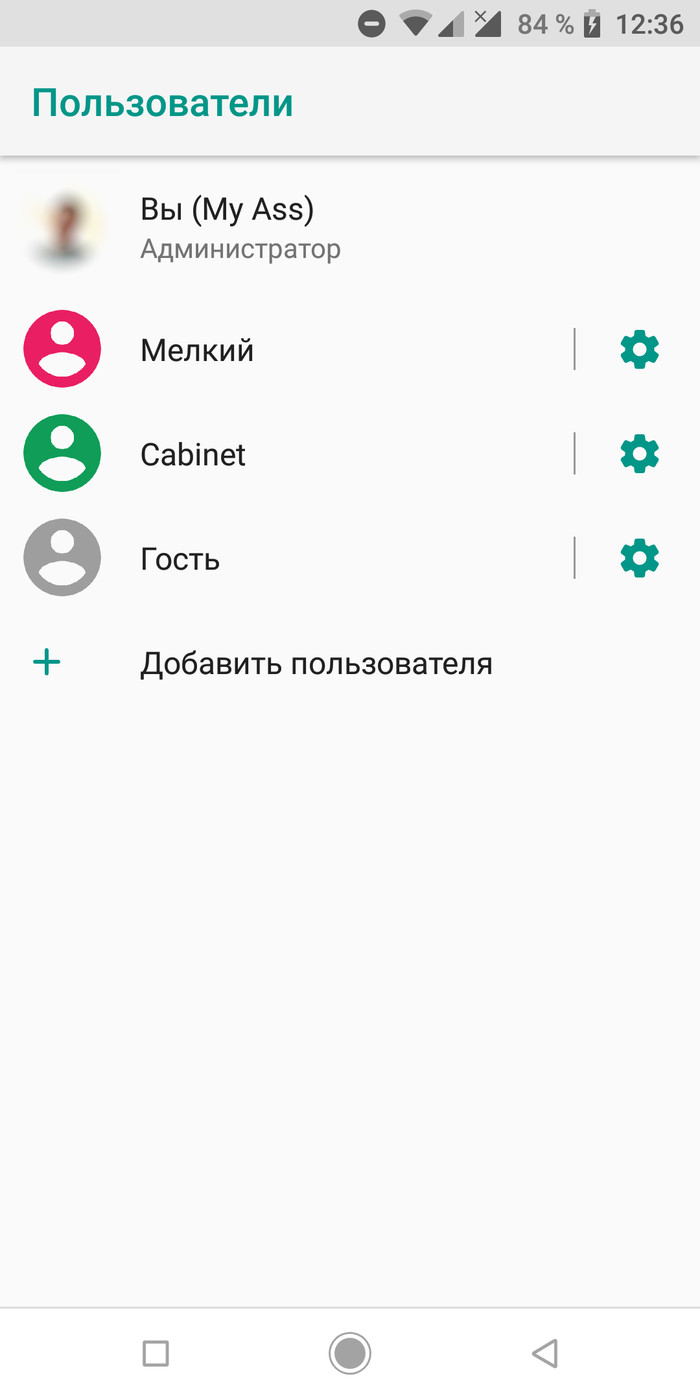The height and width of the screenshot is (1400, 700).
Task: Tap Добавить пользователя to add user
Action: tap(316, 663)
